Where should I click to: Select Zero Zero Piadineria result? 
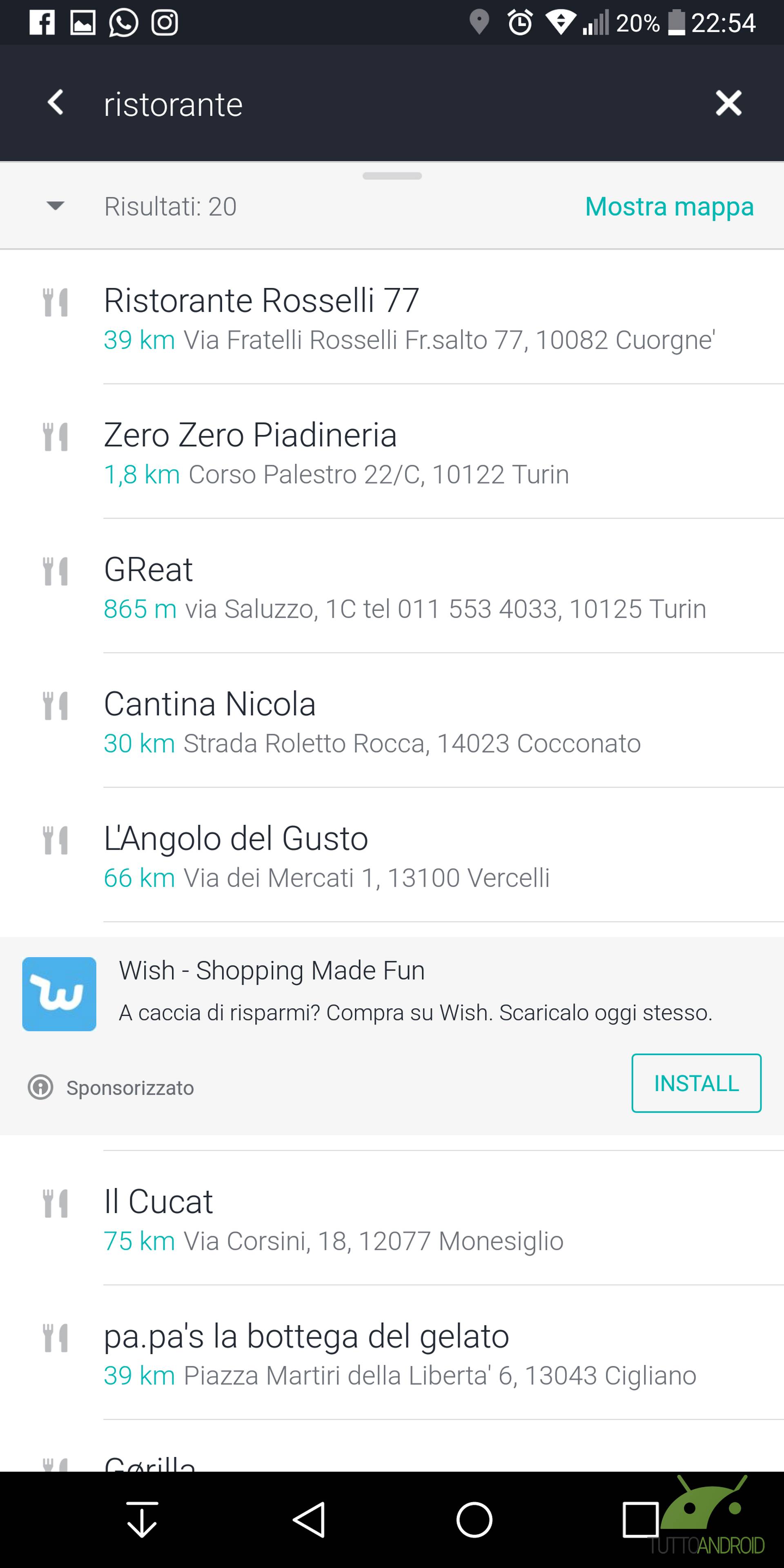(392, 452)
